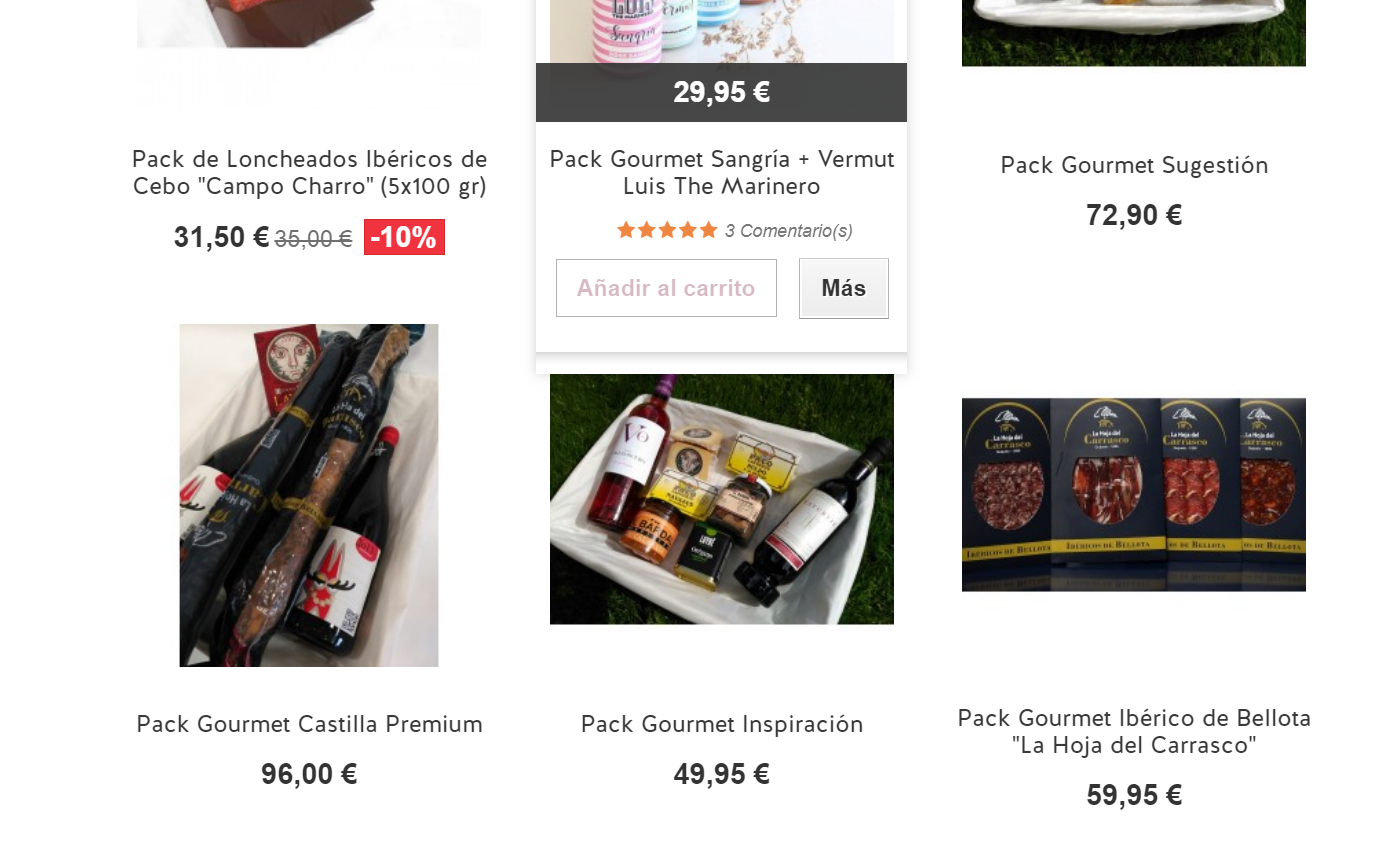The height and width of the screenshot is (846, 1382).
Task: Open the Pack Gourmet Inspiración title link
Action: click(x=721, y=725)
